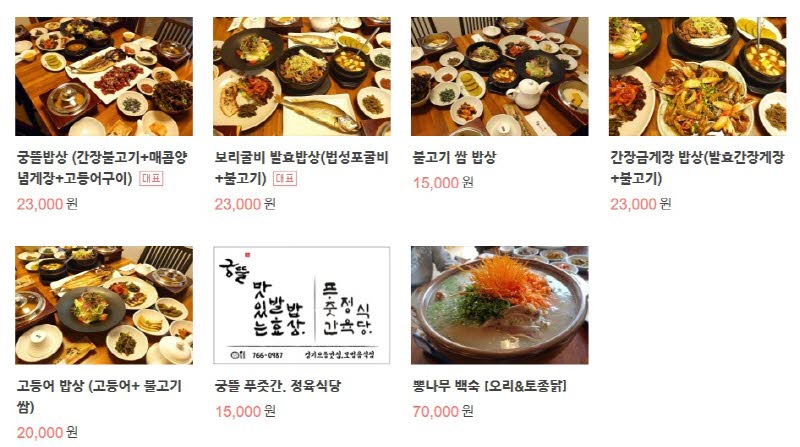Open the 궁뜰 푸줏간 정육식당 card
Viewport: 800px width, 447px height.
click(301, 305)
